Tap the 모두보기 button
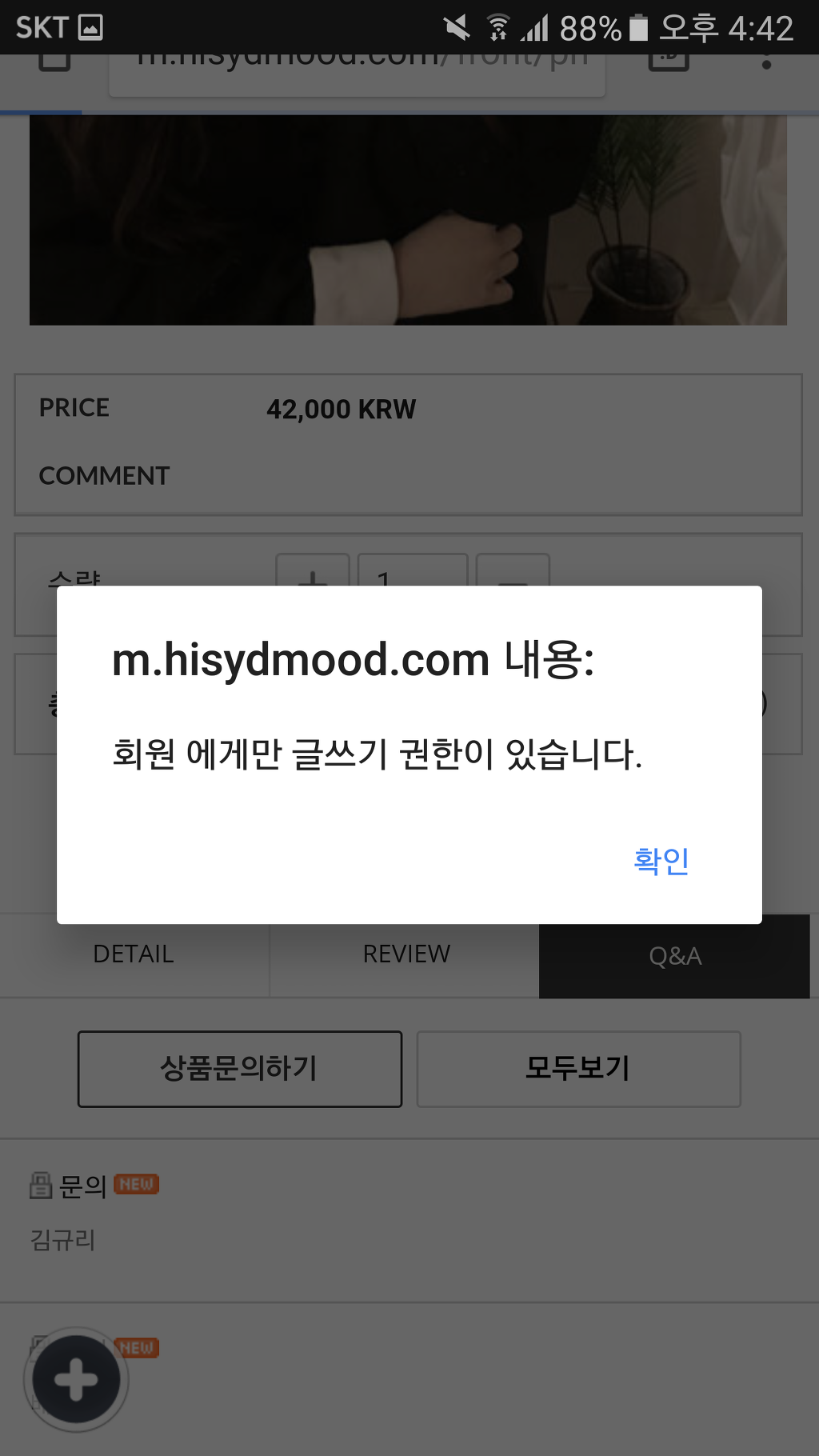The width and height of the screenshot is (819, 1456). [578, 1069]
